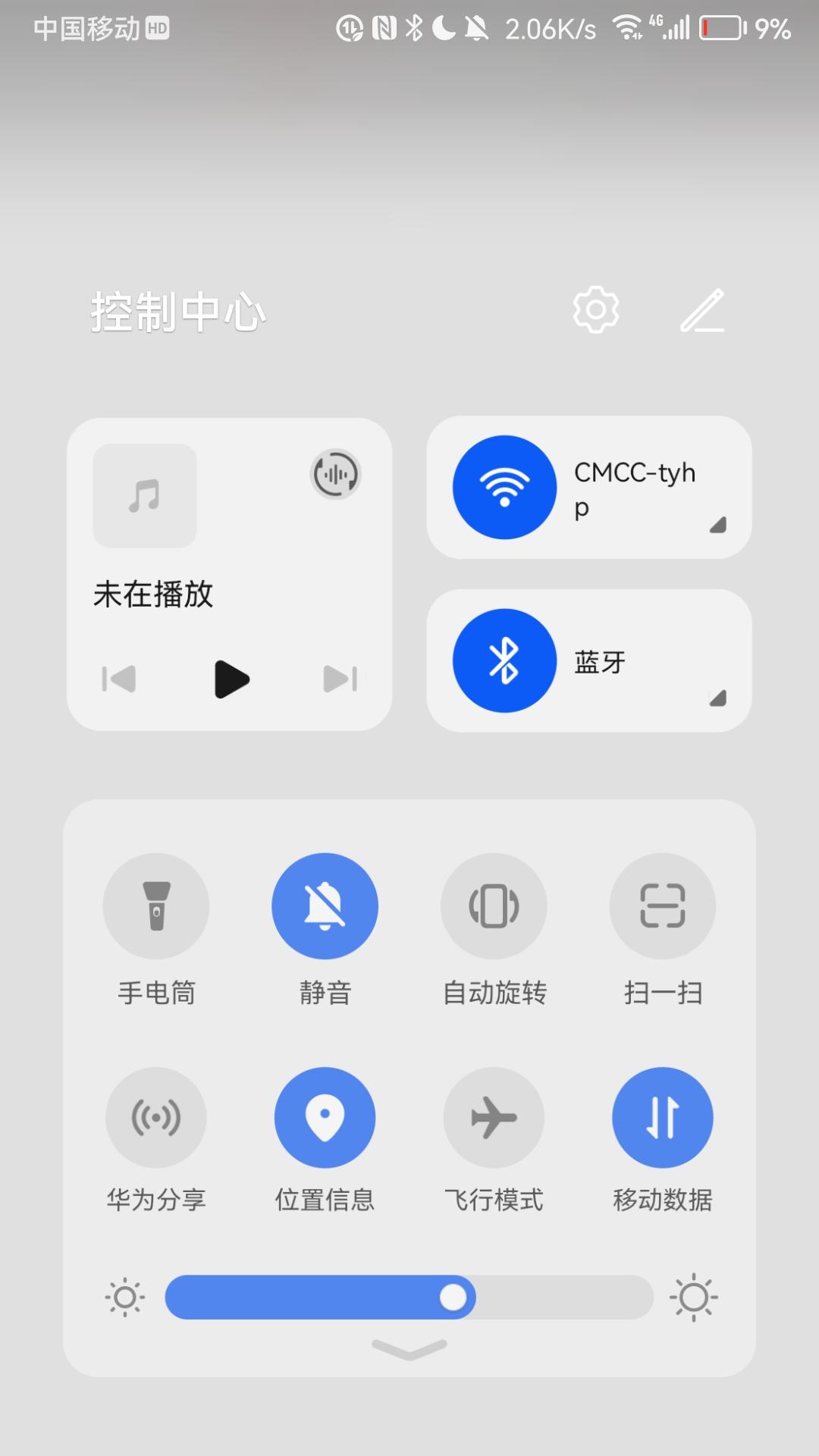The image size is (819, 1456).
Task: Enable 自动旋转 auto-rotate
Action: click(494, 906)
